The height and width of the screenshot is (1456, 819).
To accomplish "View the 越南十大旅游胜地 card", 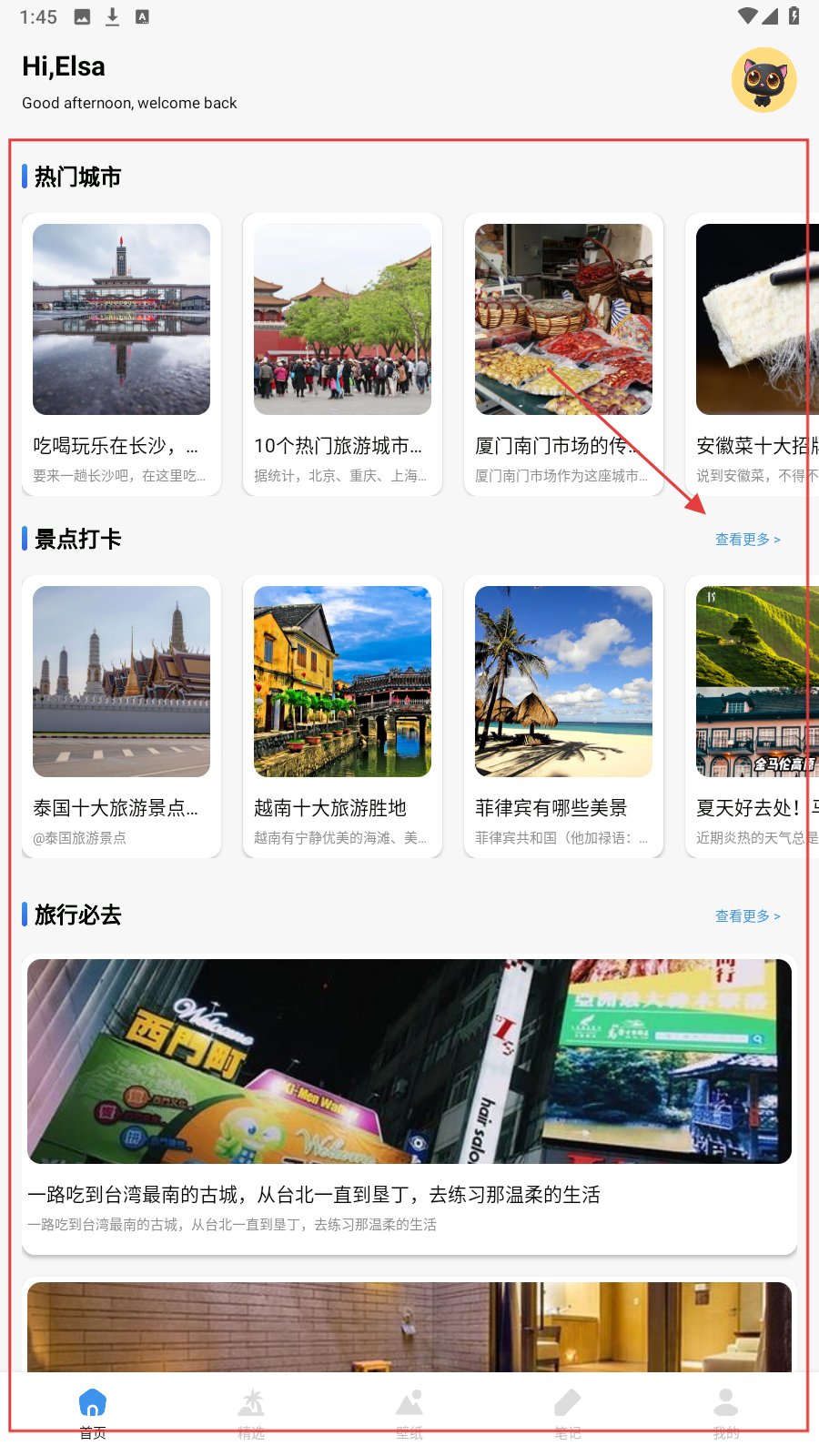I will pyautogui.click(x=342, y=716).
